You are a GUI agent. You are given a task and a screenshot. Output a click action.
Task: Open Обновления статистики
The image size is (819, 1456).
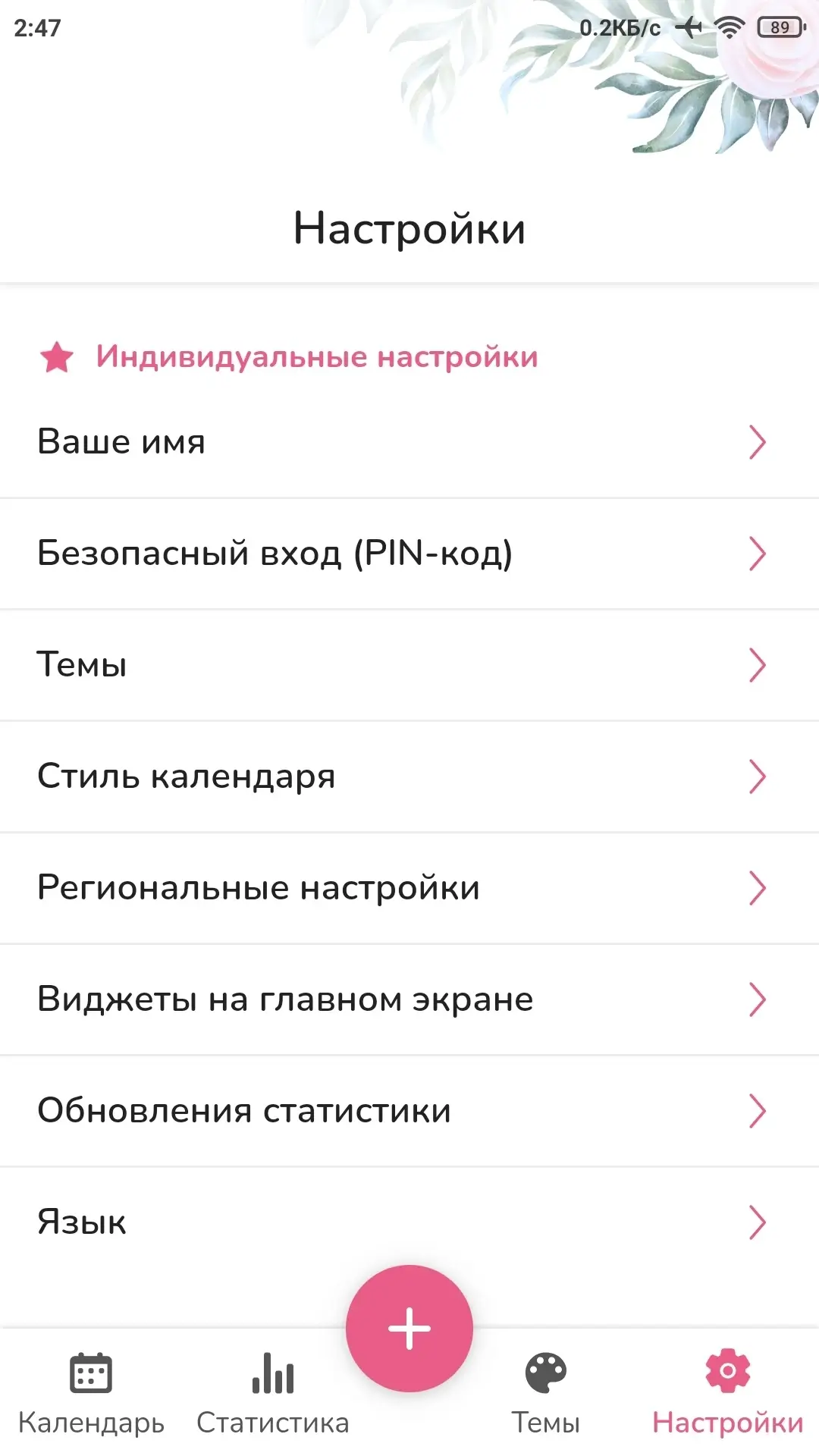[409, 1111]
